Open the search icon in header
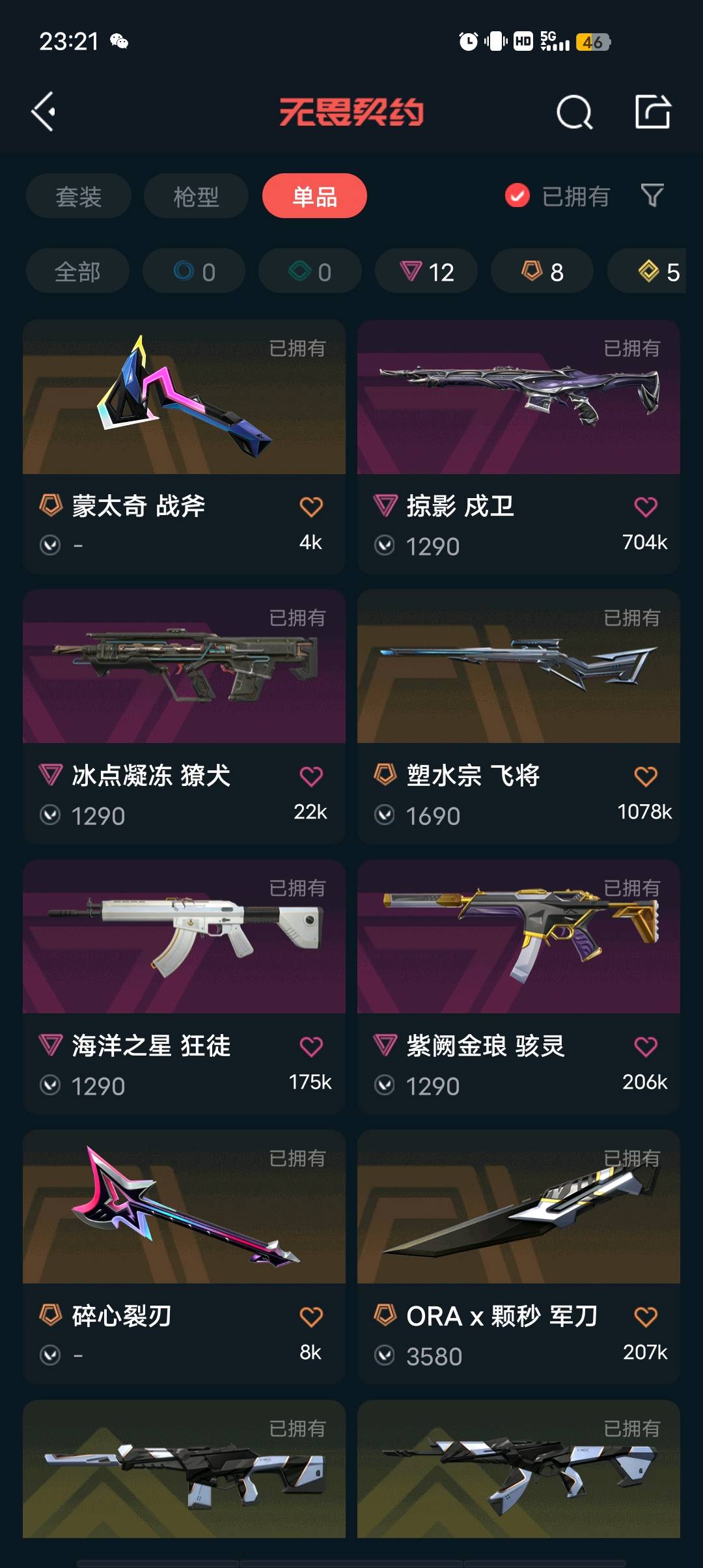 point(574,113)
